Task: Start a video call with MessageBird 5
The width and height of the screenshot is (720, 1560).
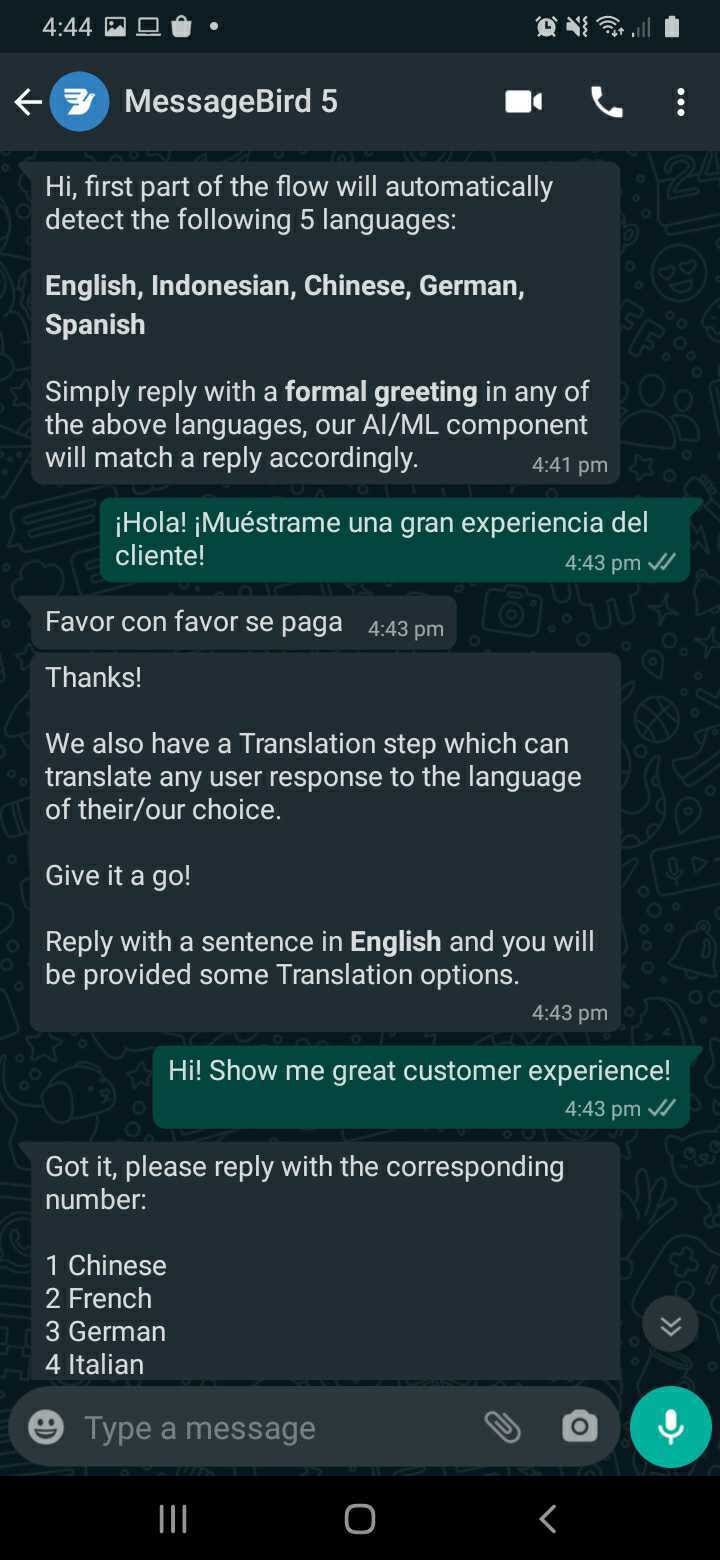Action: tap(523, 102)
